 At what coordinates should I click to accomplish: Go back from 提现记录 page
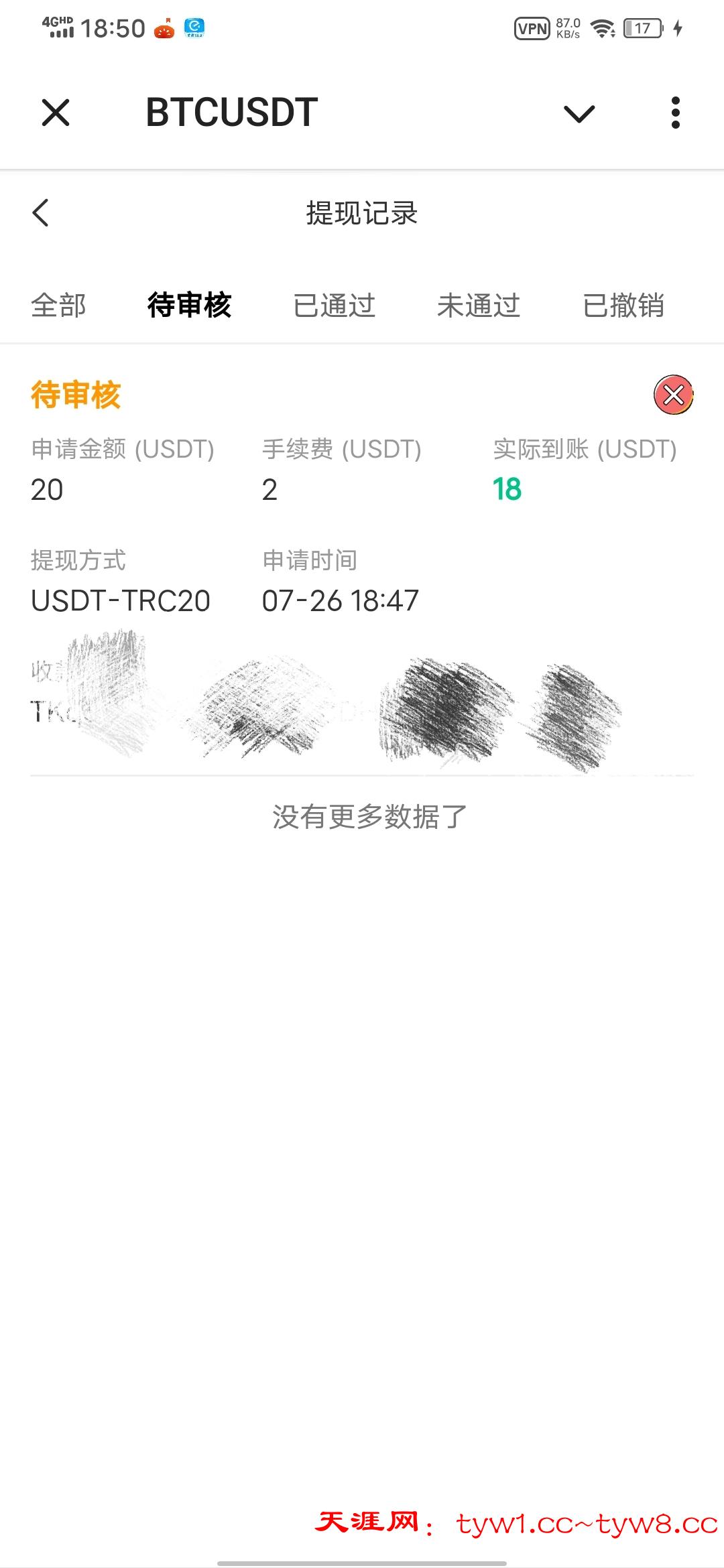tap(41, 213)
